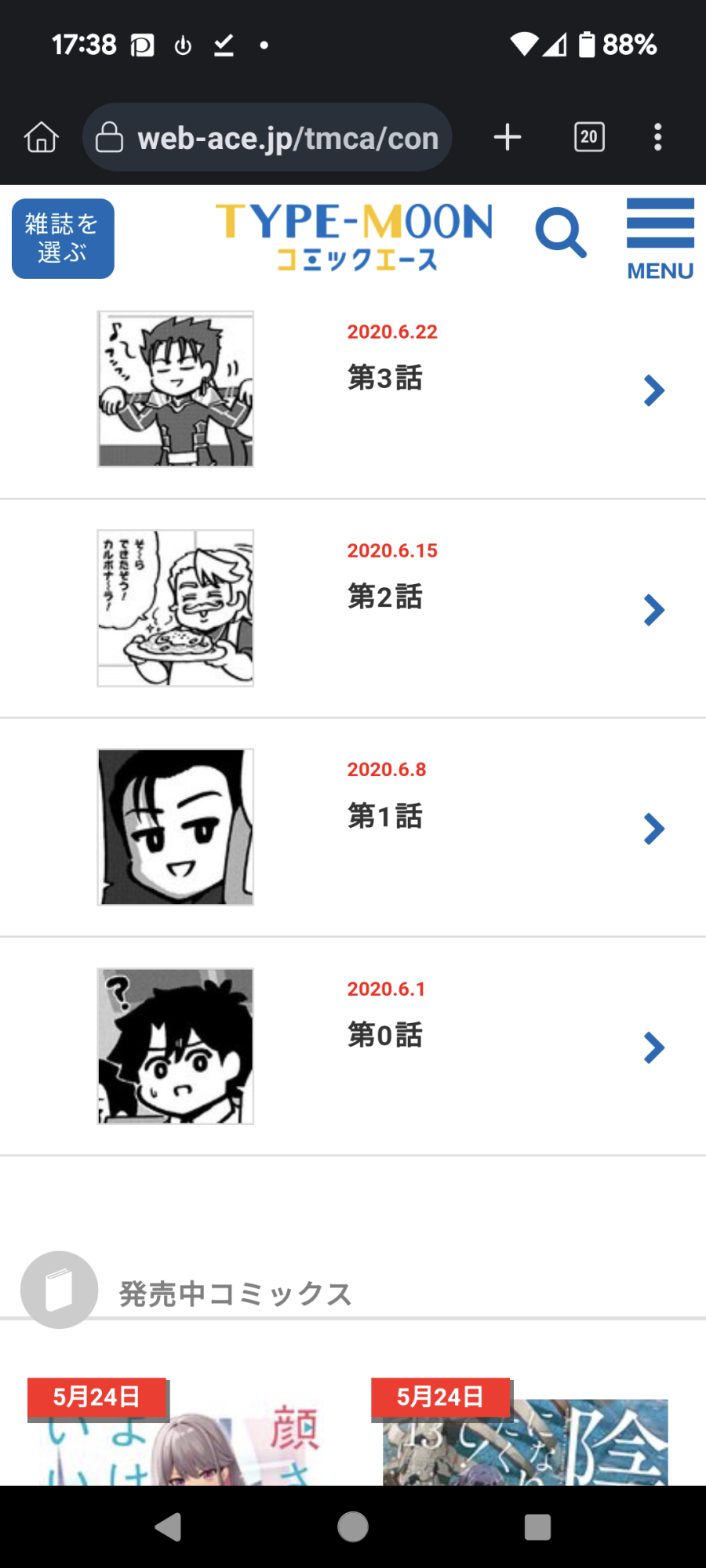Select 第1話 dated 2020.6.8
The image size is (706, 1568).
pos(384,817)
